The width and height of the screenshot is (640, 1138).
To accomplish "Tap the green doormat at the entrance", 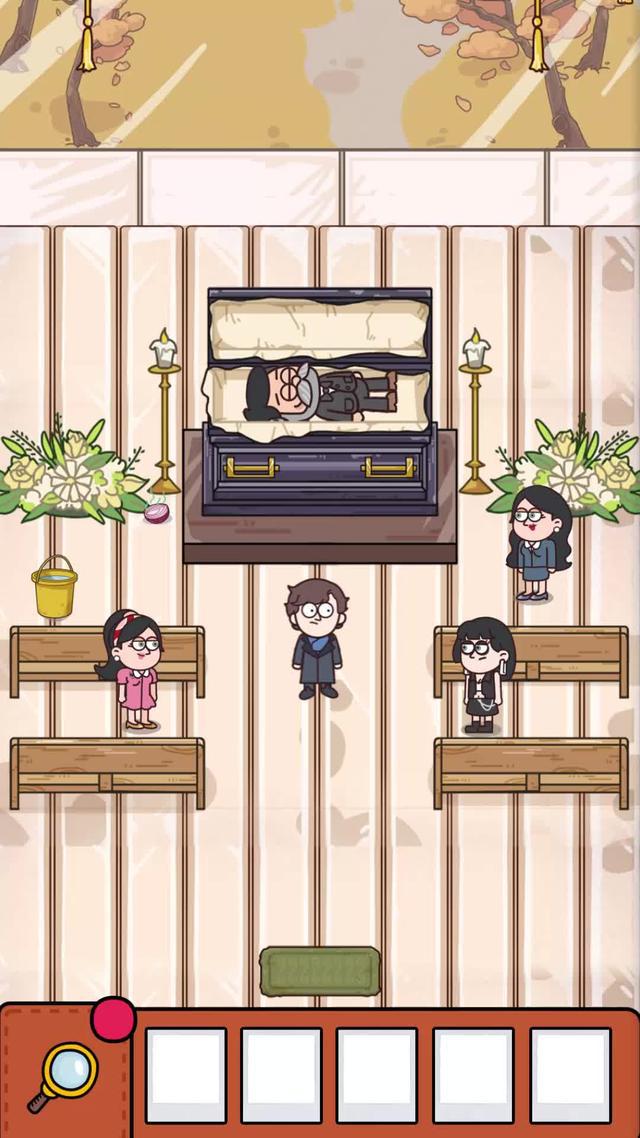I will click(320, 971).
